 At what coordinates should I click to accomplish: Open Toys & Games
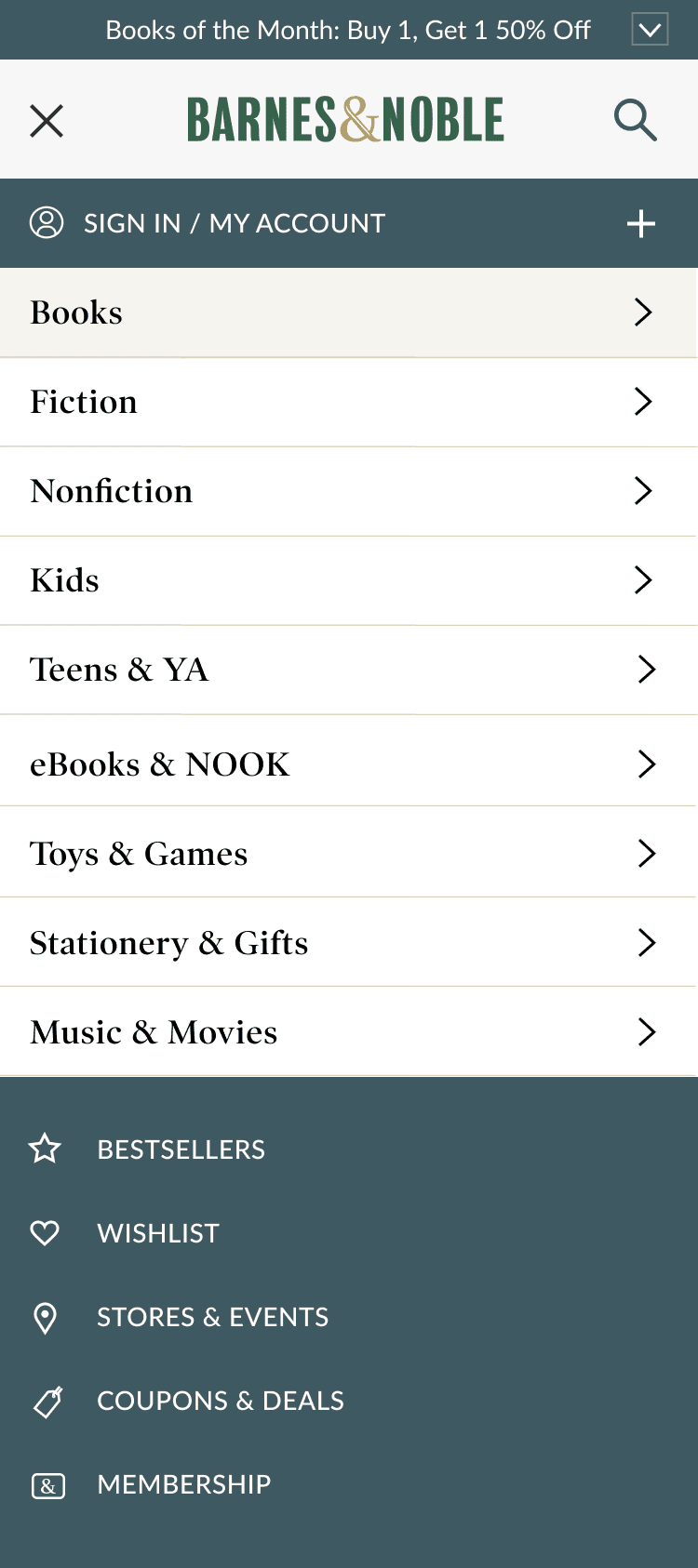[349, 852]
